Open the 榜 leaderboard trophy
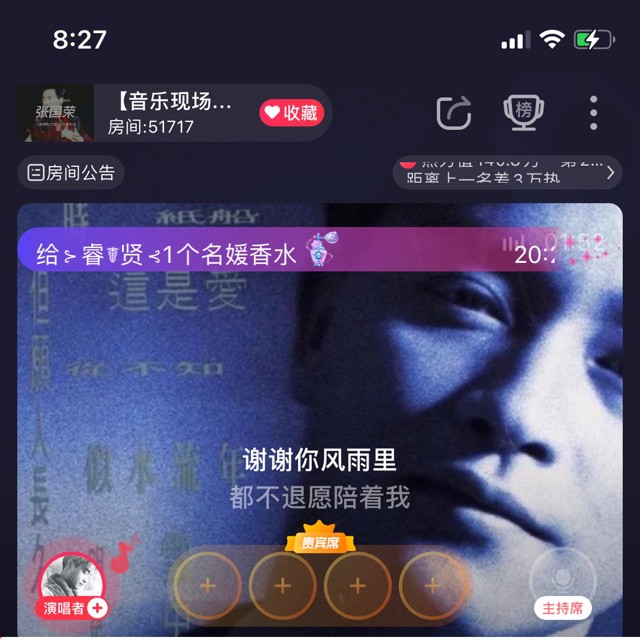Screen dimensions: 640x640 (x=523, y=112)
